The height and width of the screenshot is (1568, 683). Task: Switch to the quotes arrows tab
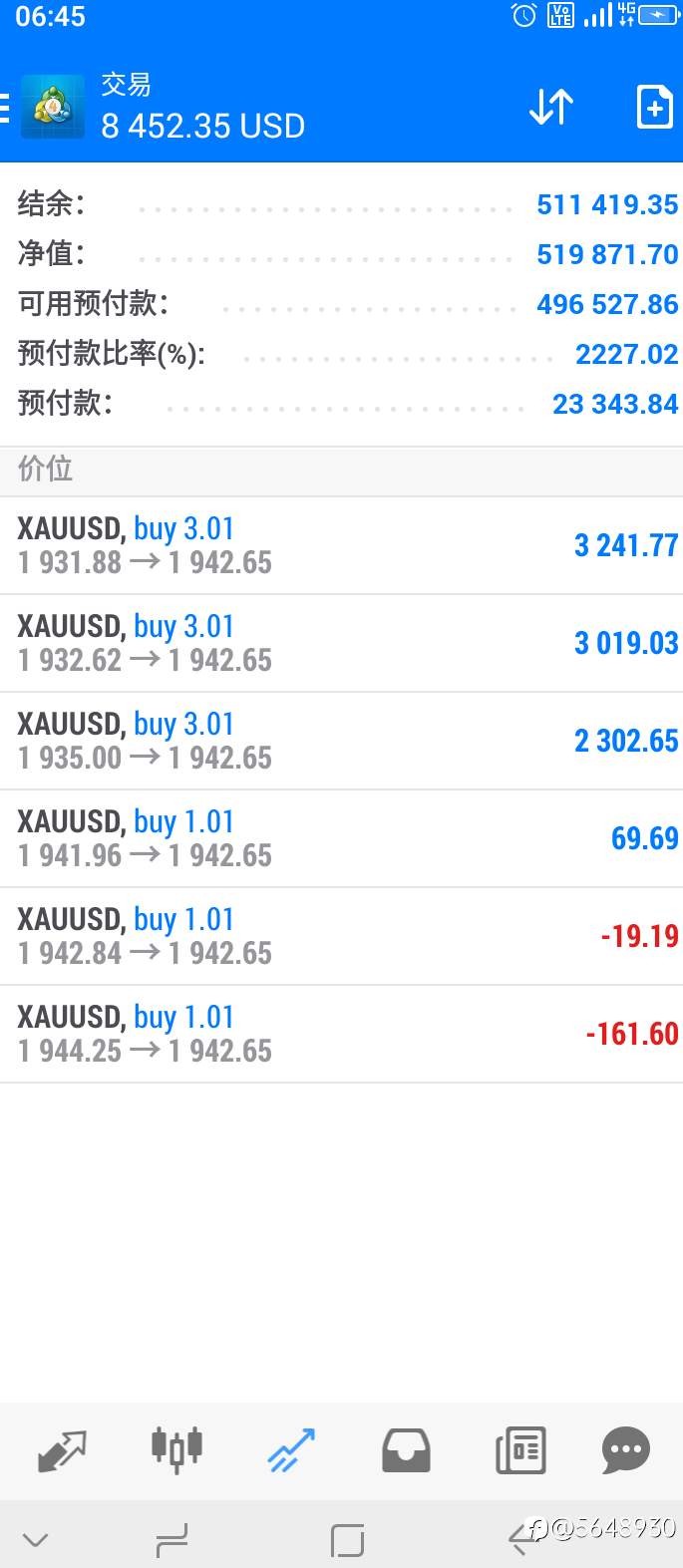coord(62,1450)
